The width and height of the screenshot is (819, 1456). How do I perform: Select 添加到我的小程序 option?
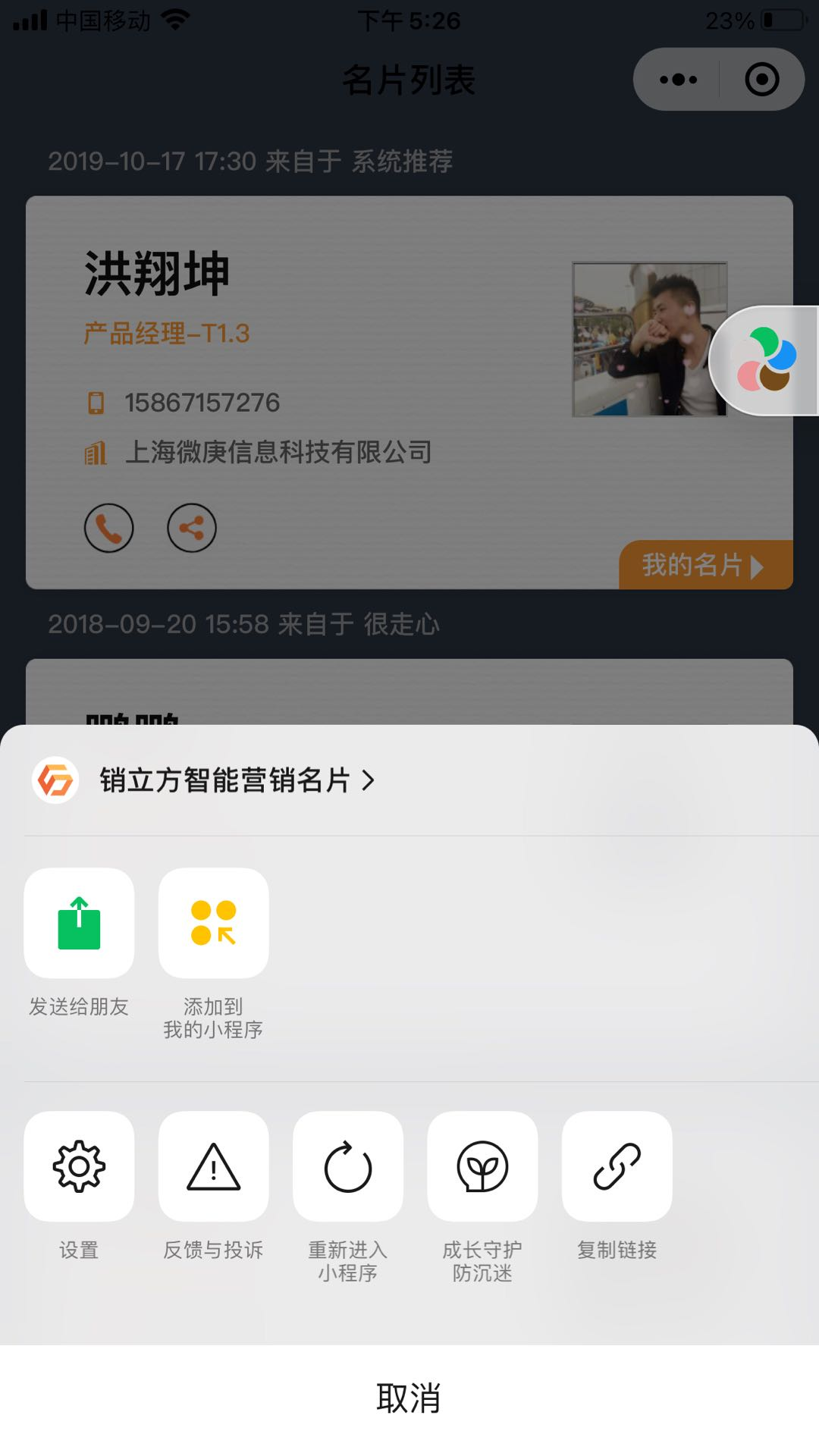point(213,924)
